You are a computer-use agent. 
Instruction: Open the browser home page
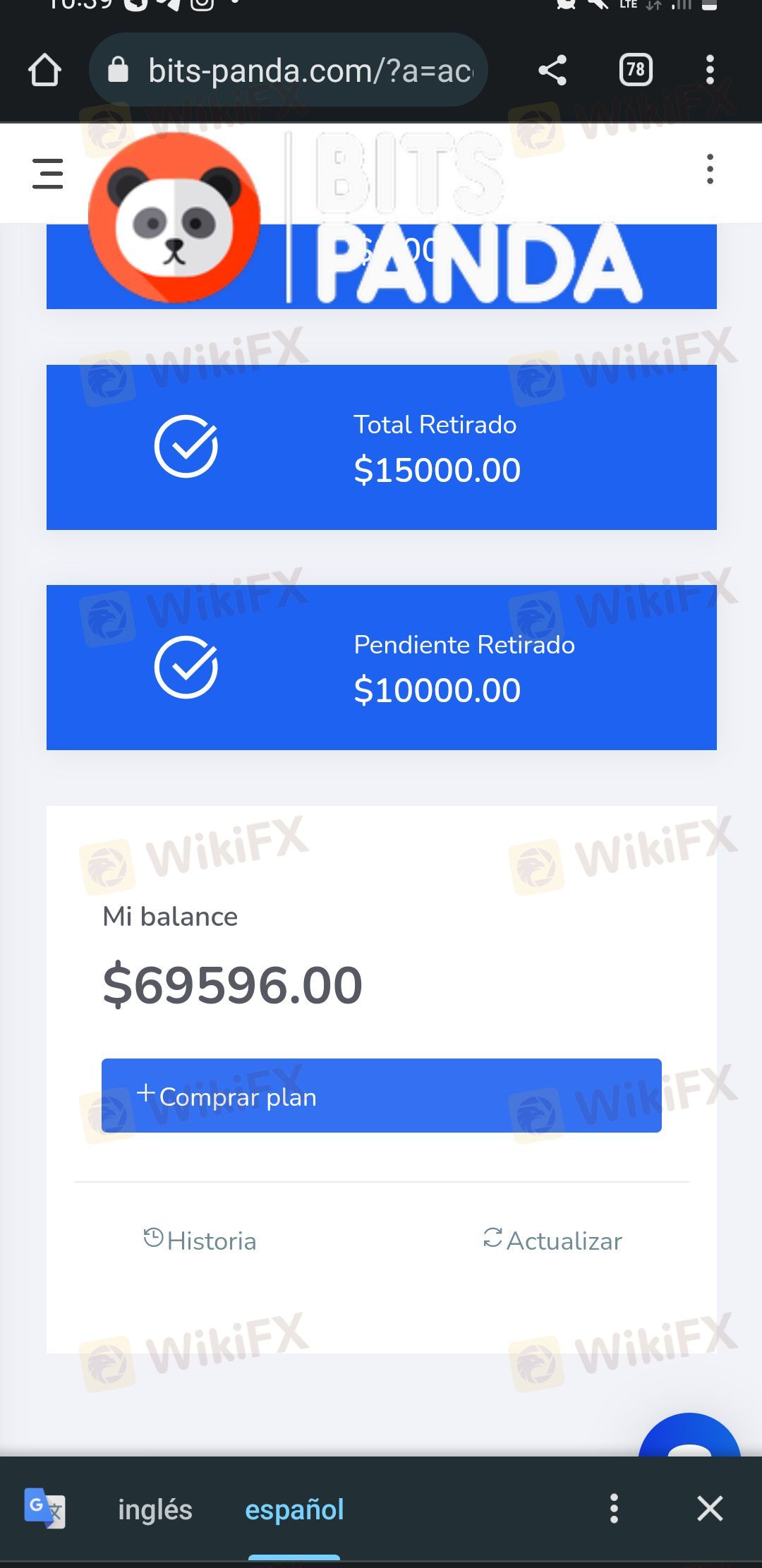[44, 70]
